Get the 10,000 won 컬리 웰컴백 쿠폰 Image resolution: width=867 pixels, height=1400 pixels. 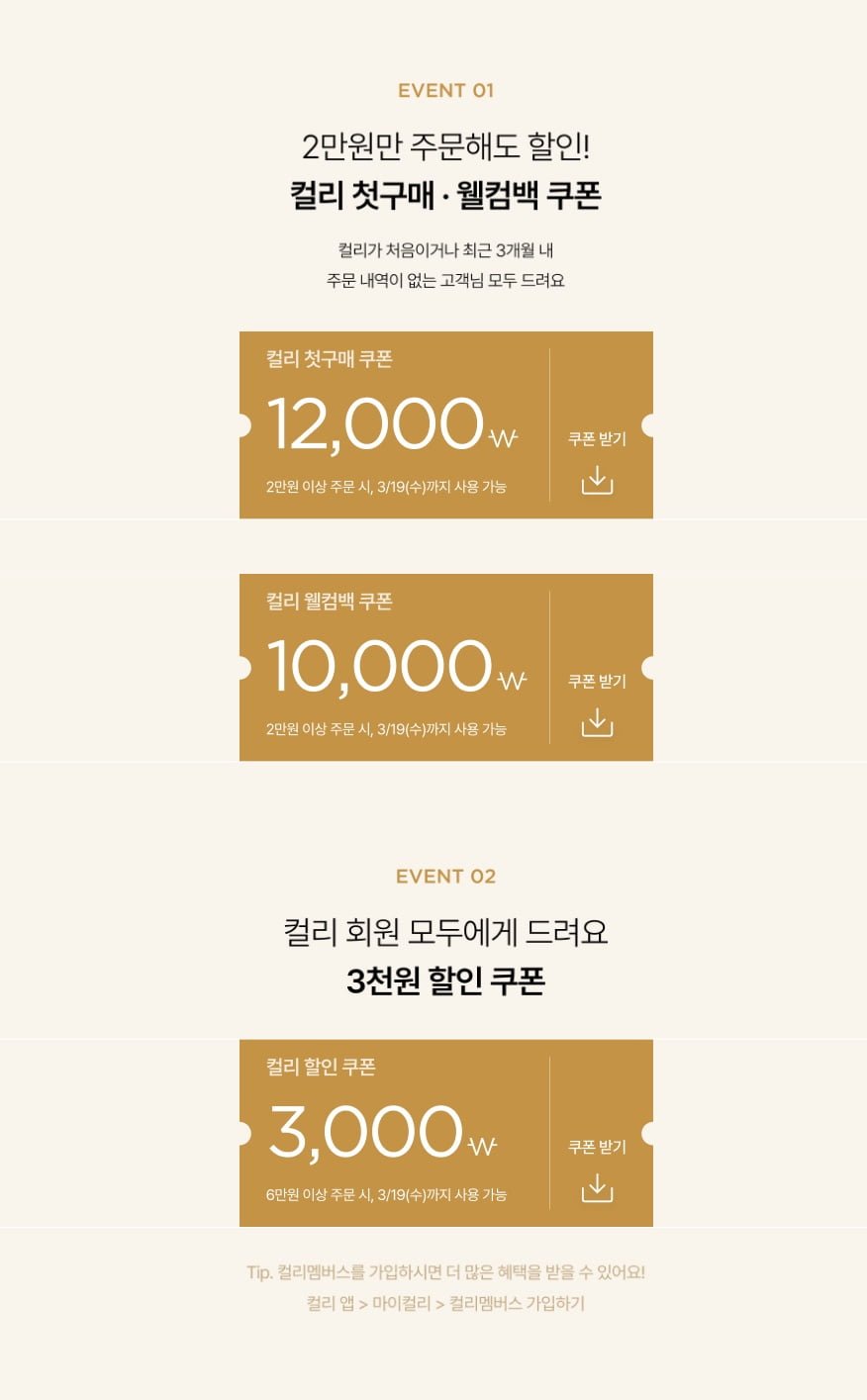597,703
